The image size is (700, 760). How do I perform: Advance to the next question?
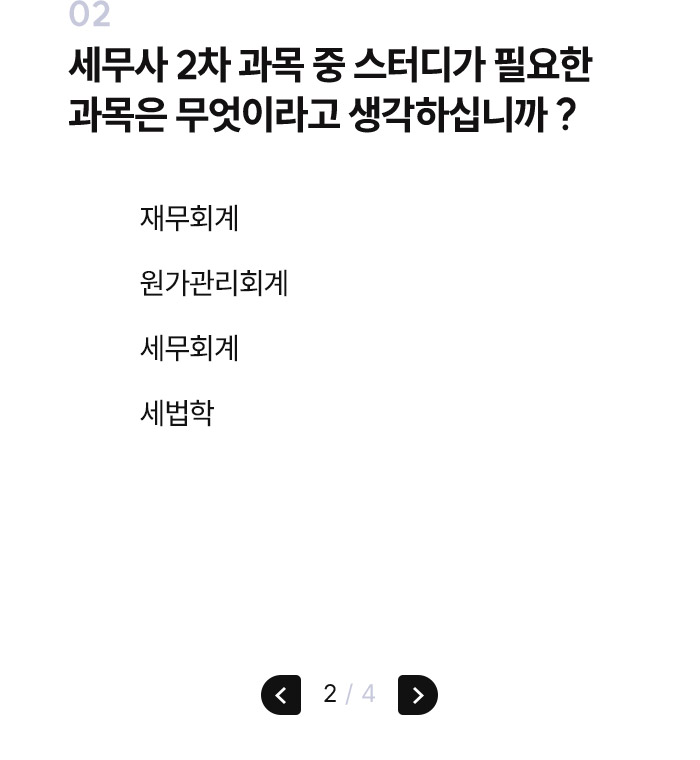pyautogui.click(x=417, y=695)
